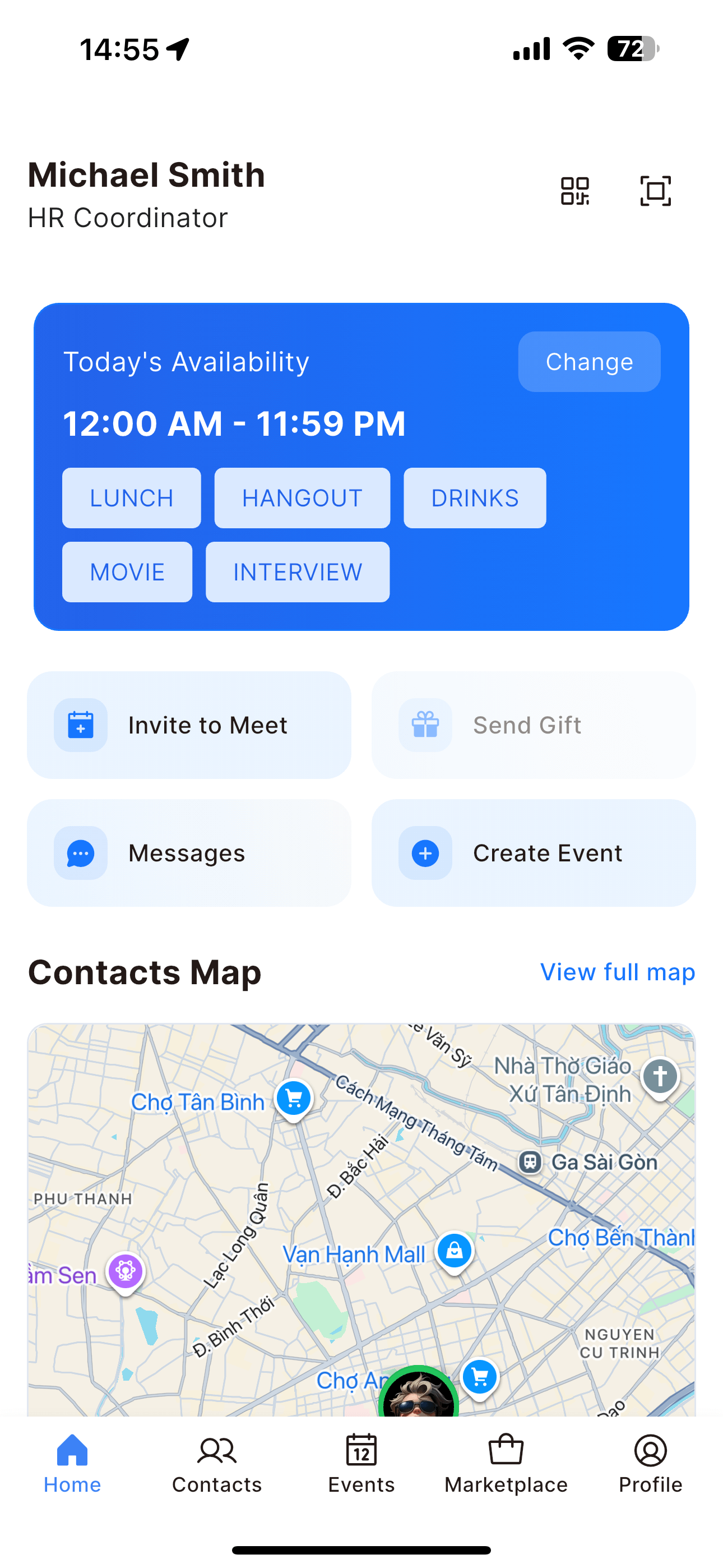Image resolution: width=723 pixels, height=1568 pixels.
Task: Click the plus icon on Create Event
Action: (425, 853)
